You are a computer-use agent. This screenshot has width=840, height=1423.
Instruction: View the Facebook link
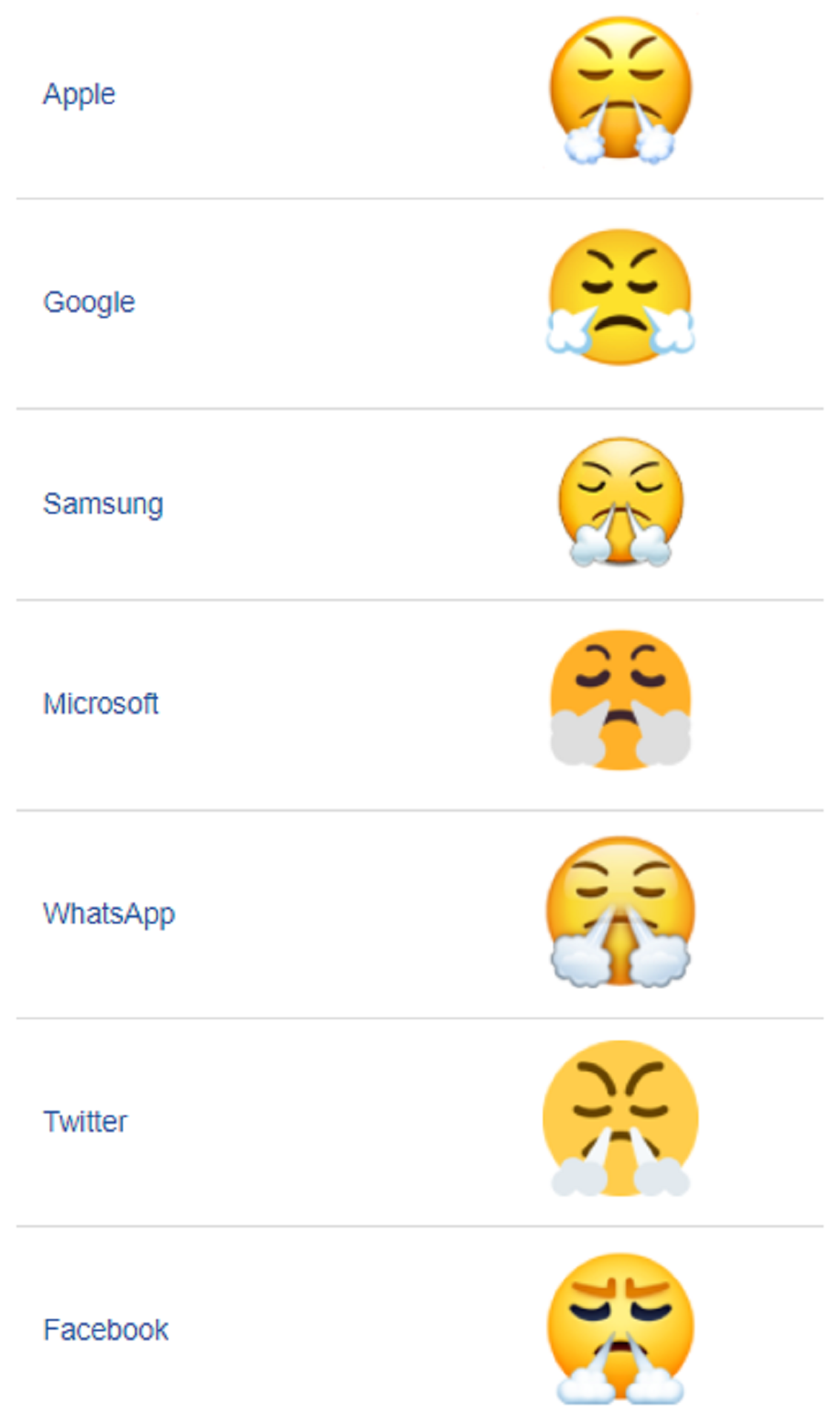coord(106,1330)
